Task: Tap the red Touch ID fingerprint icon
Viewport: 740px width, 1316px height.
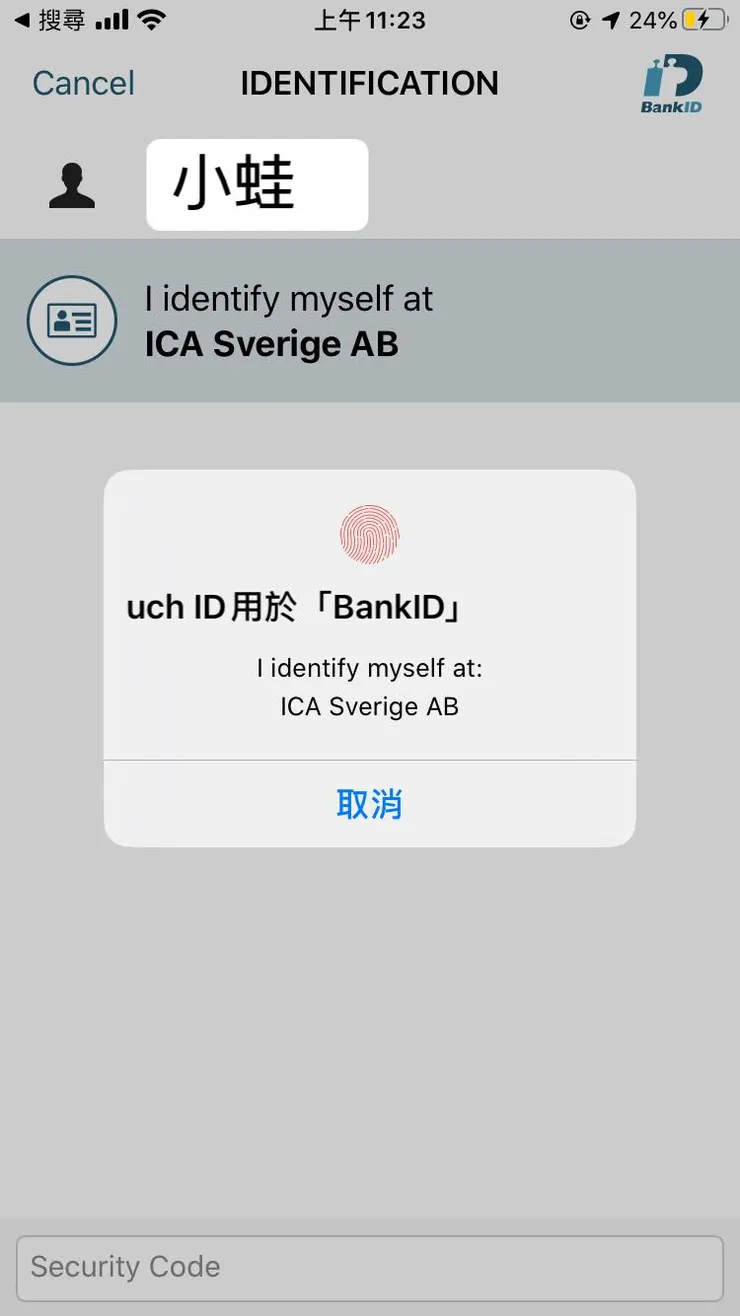Action: coord(370,534)
